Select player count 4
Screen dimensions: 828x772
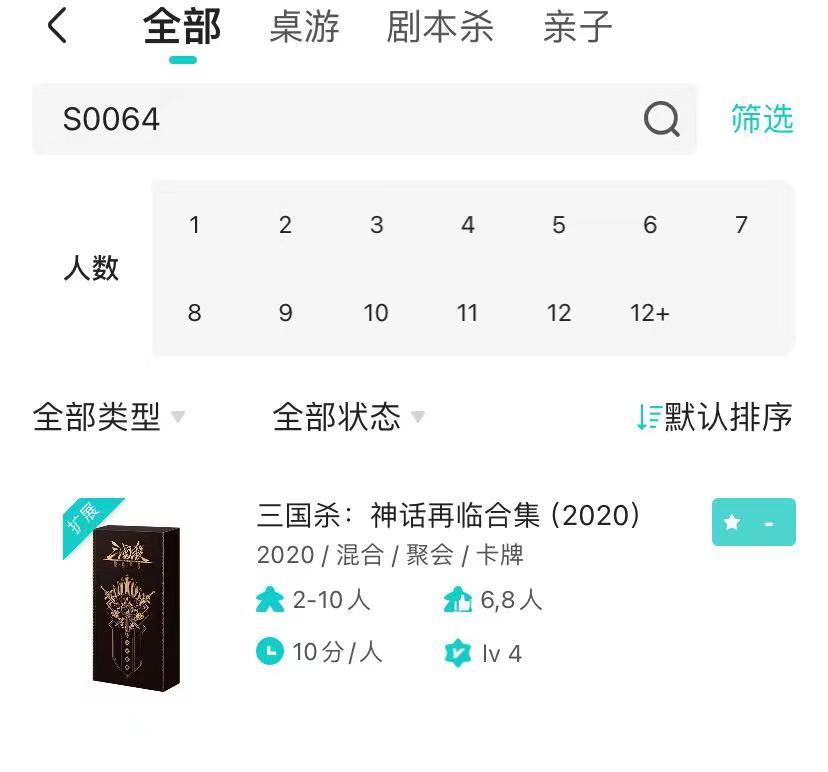click(x=468, y=225)
